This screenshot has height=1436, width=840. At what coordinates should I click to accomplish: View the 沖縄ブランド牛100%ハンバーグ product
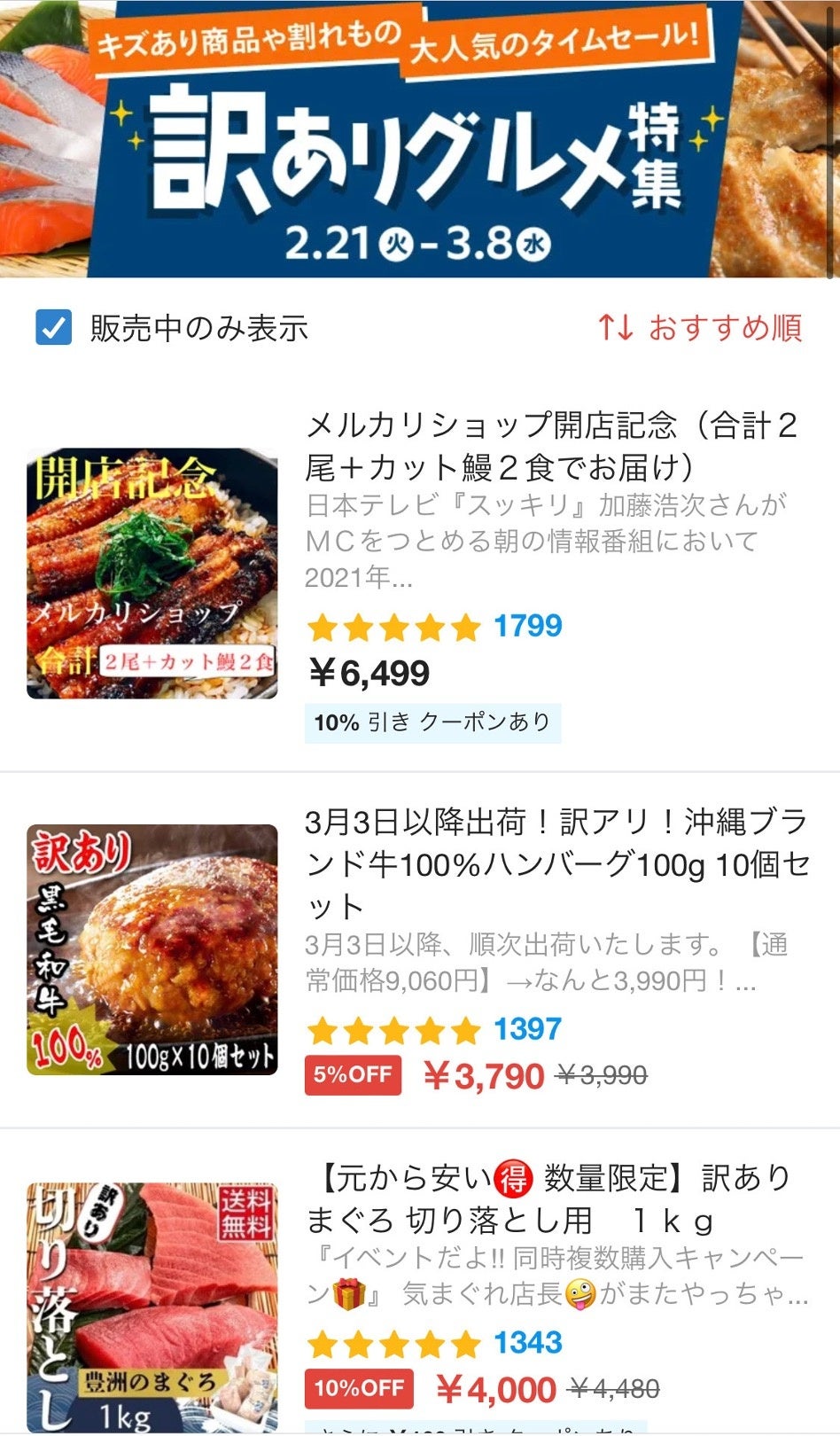click(x=555, y=862)
